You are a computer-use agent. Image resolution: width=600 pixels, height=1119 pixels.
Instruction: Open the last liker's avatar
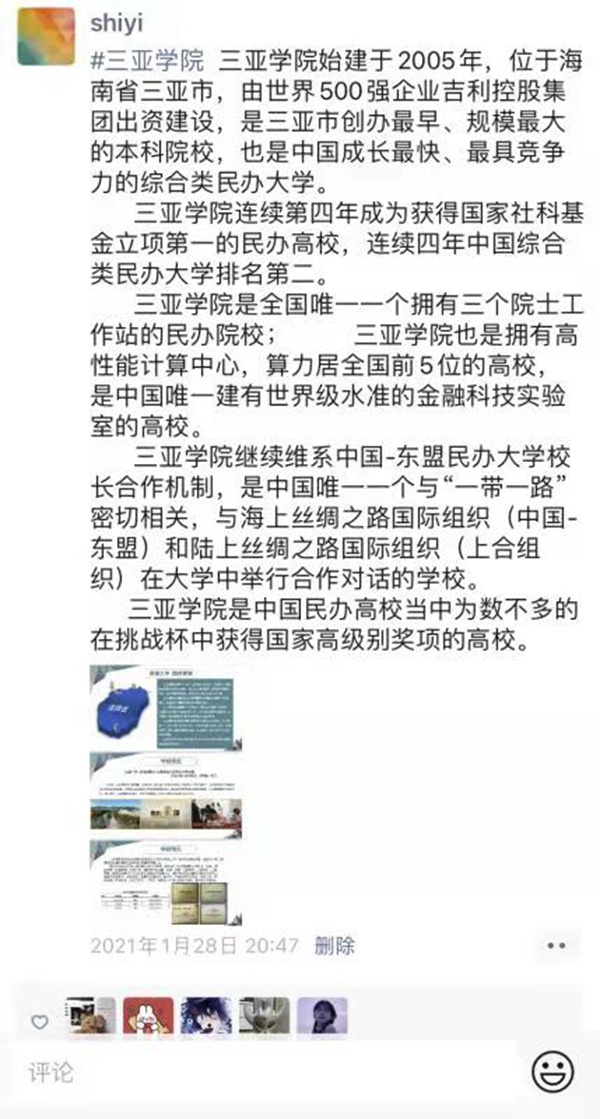[x=323, y=1017]
